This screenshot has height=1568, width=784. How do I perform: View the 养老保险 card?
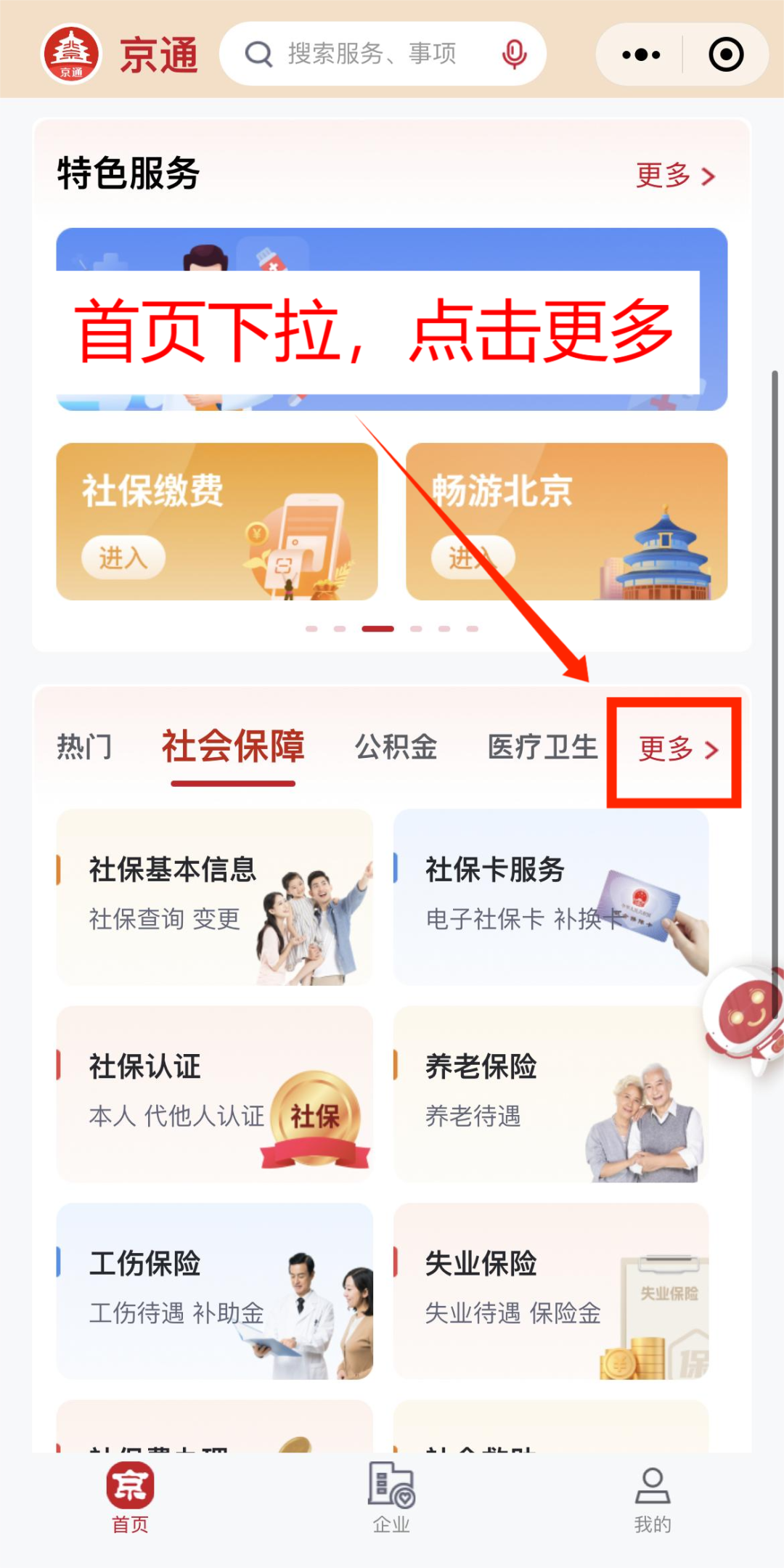click(x=550, y=1094)
